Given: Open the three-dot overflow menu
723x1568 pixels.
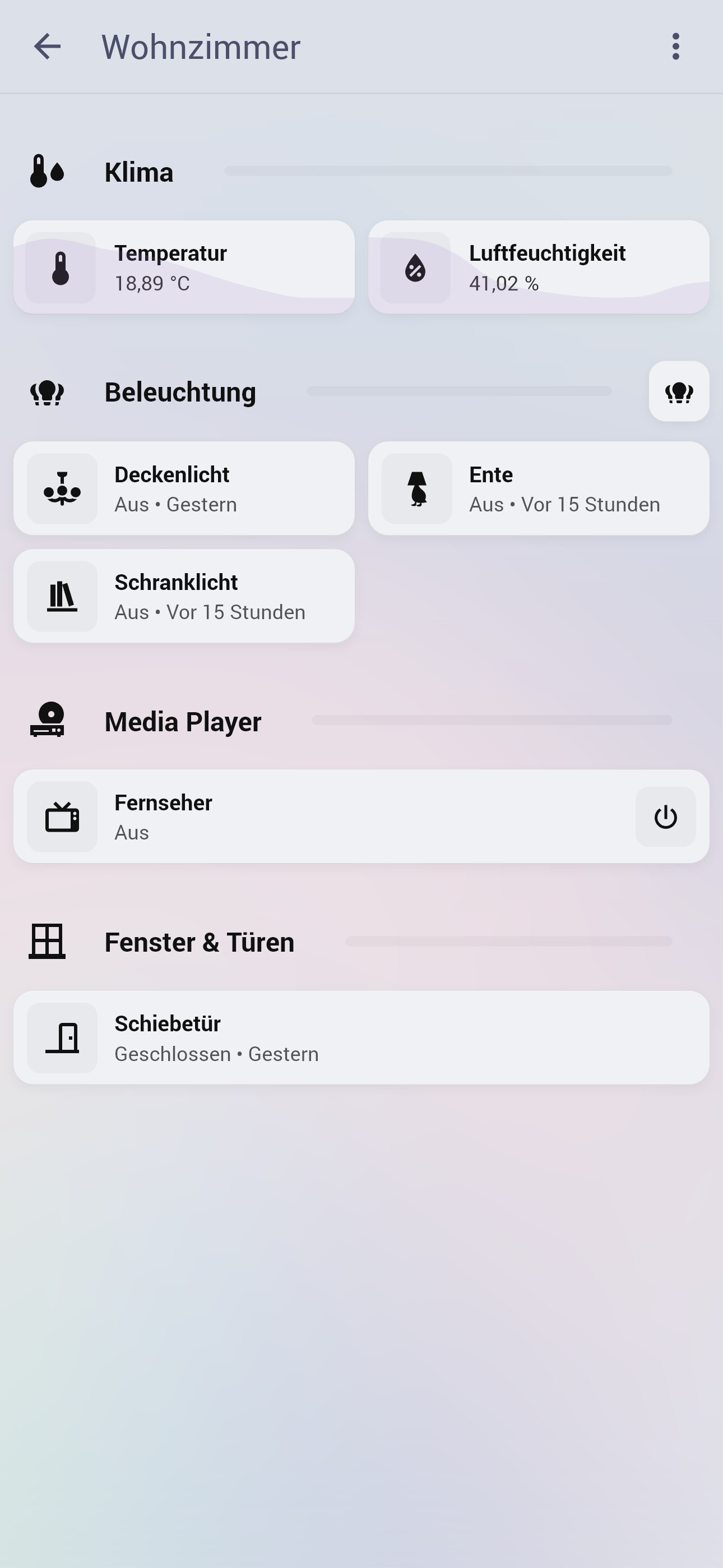Looking at the screenshot, I should tap(675, 47).
